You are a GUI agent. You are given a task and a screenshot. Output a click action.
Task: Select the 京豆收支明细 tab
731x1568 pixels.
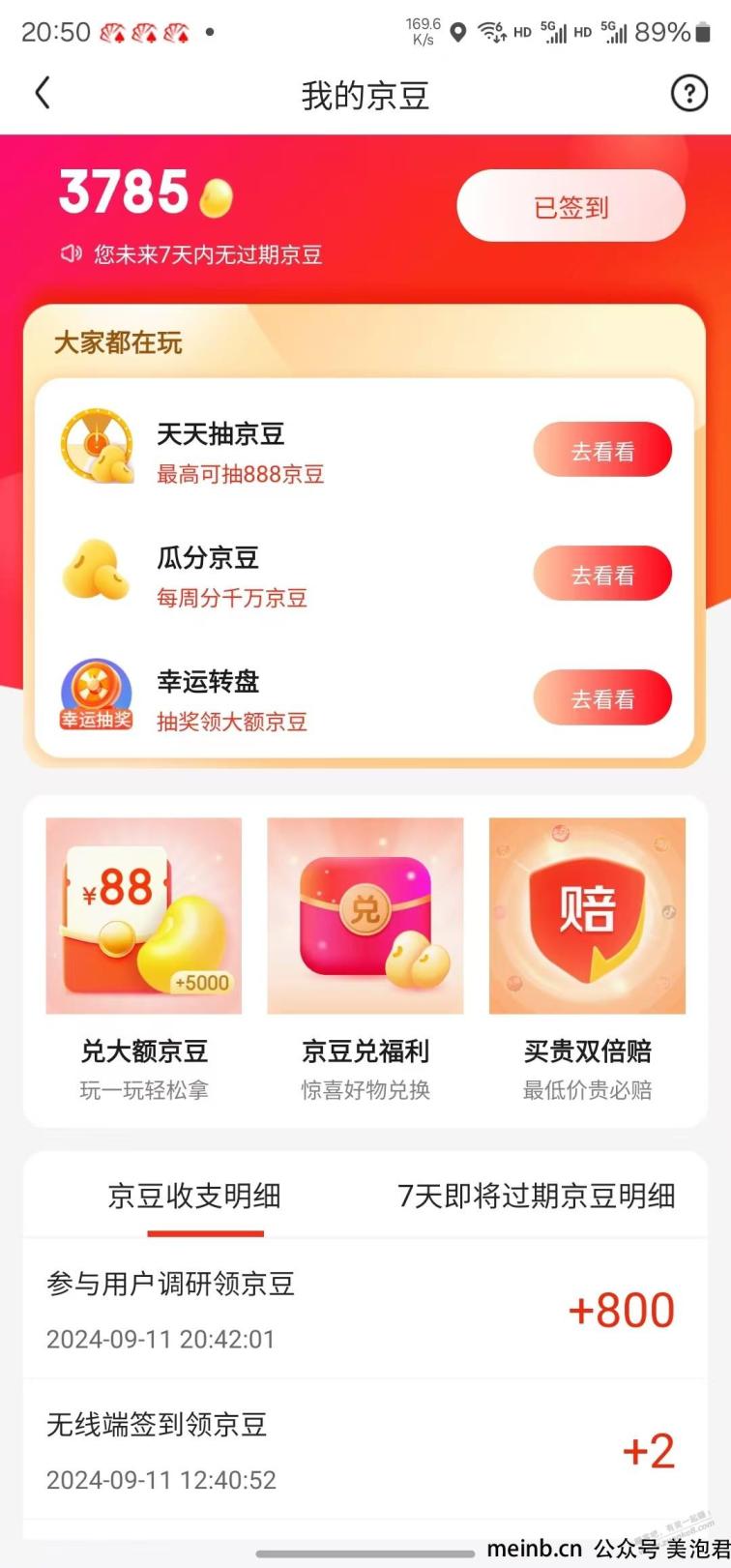pyautogui.click(x=194, y=1197)
